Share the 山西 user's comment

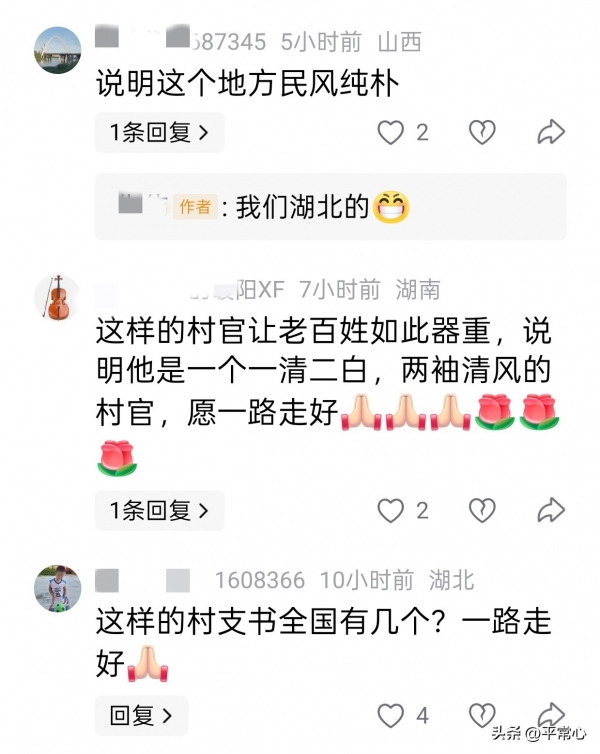point(551,132)
